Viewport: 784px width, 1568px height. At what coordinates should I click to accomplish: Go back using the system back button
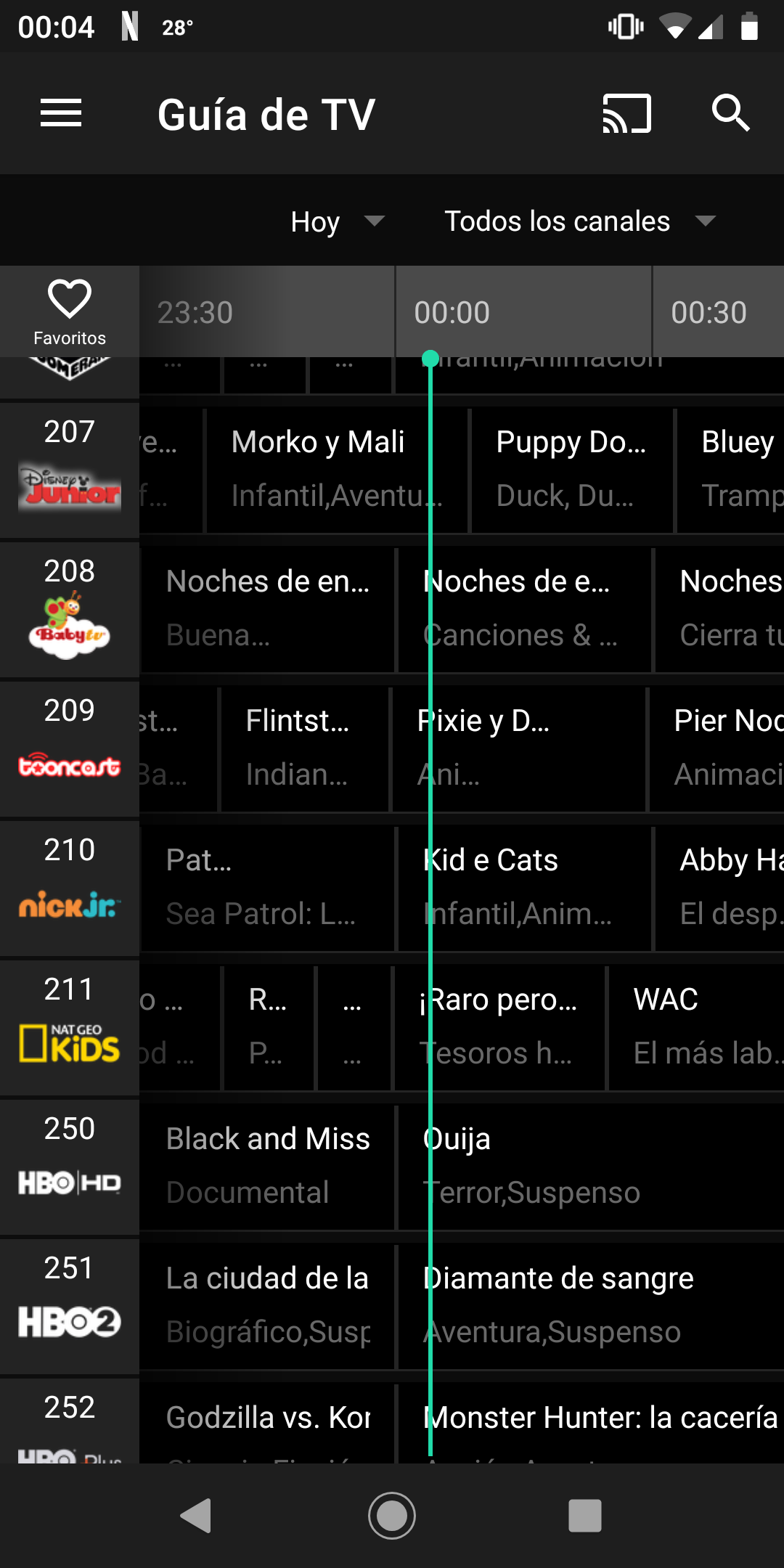tap(196, 1516)
